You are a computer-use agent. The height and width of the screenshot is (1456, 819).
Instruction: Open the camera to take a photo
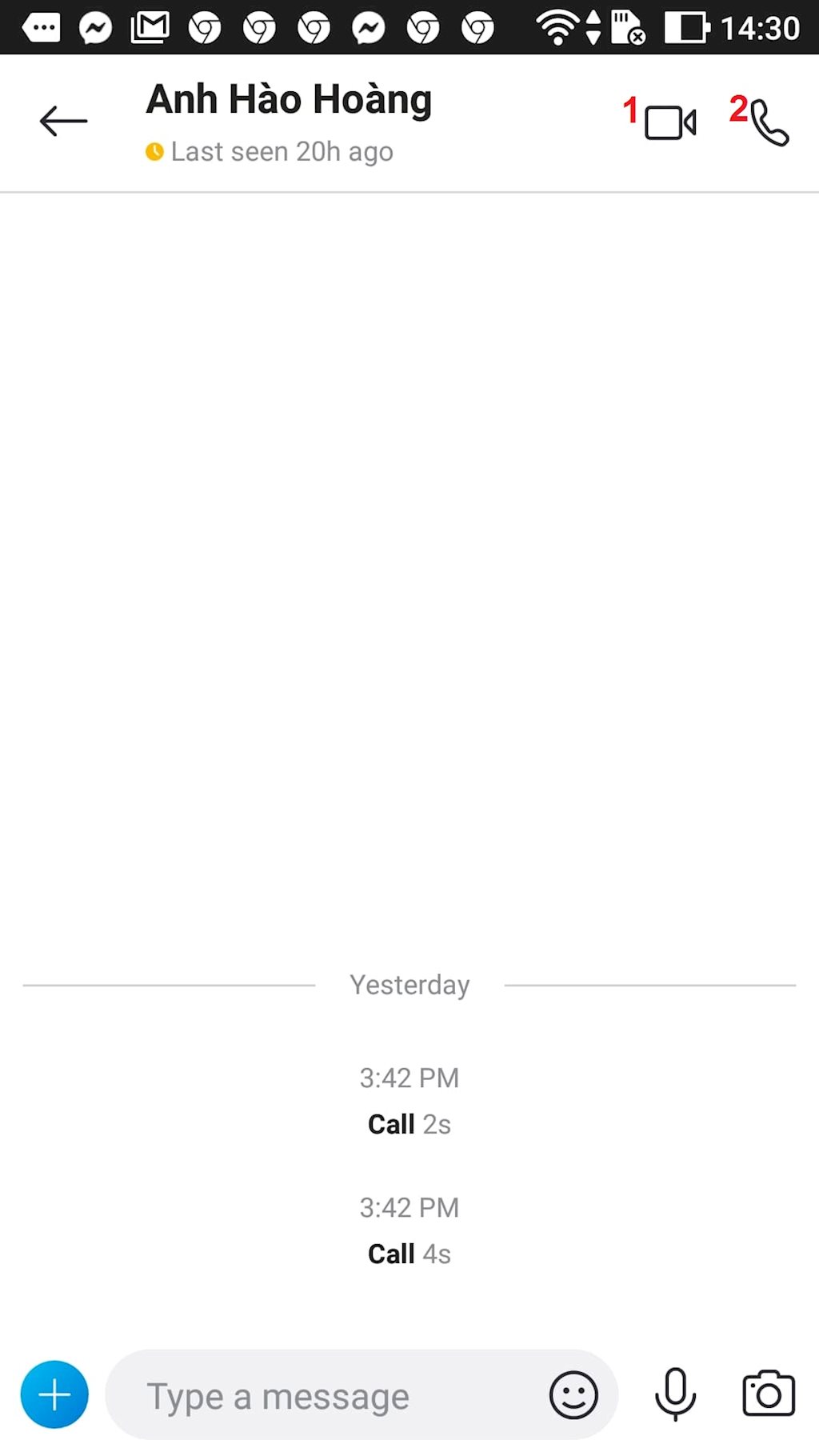tap(764, 1396)
